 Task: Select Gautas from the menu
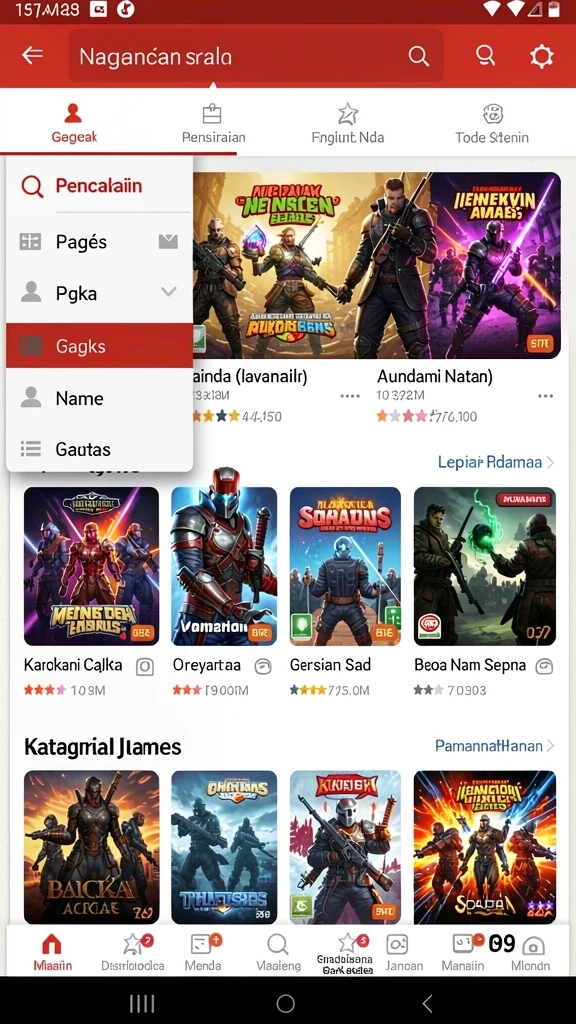99,449
